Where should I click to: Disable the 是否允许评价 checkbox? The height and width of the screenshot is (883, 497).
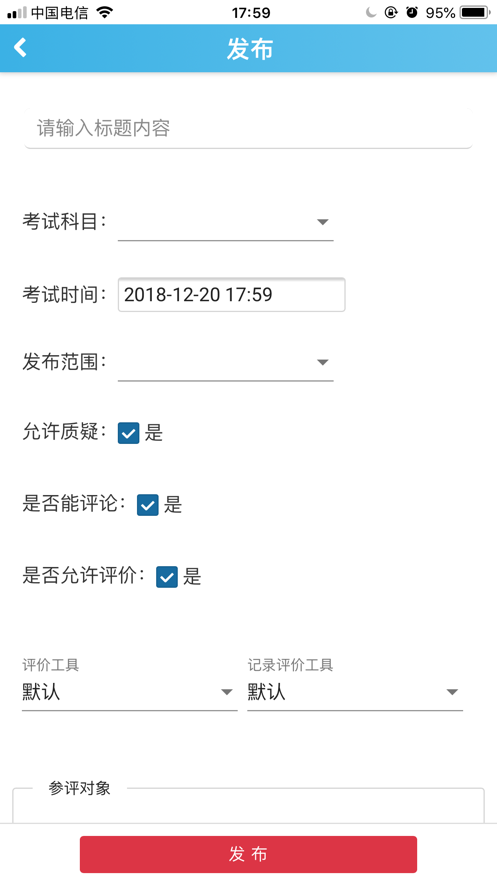click(x=167, y=577)
